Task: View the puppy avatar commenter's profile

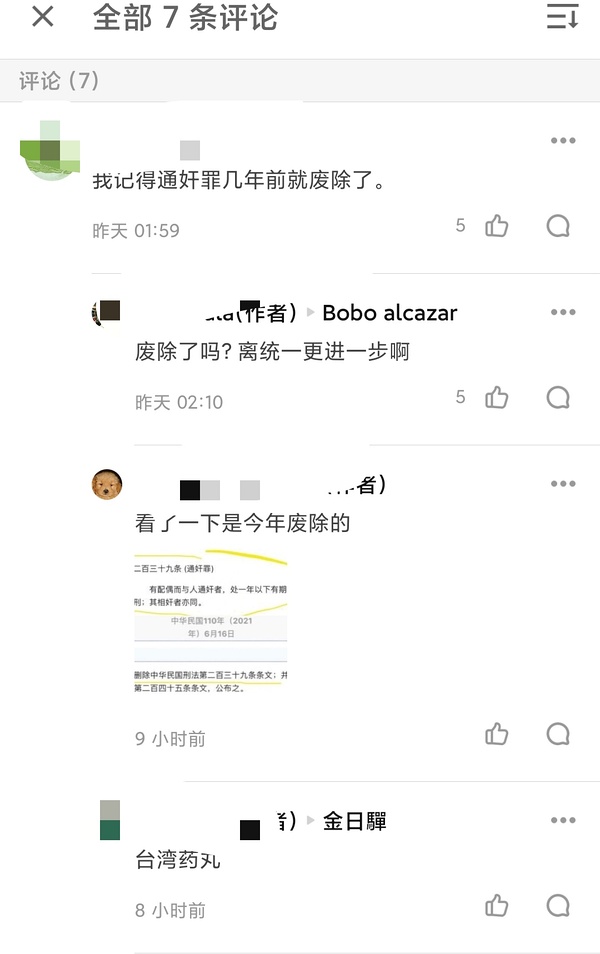Action: pyautogui.click(x=107, y=485)
